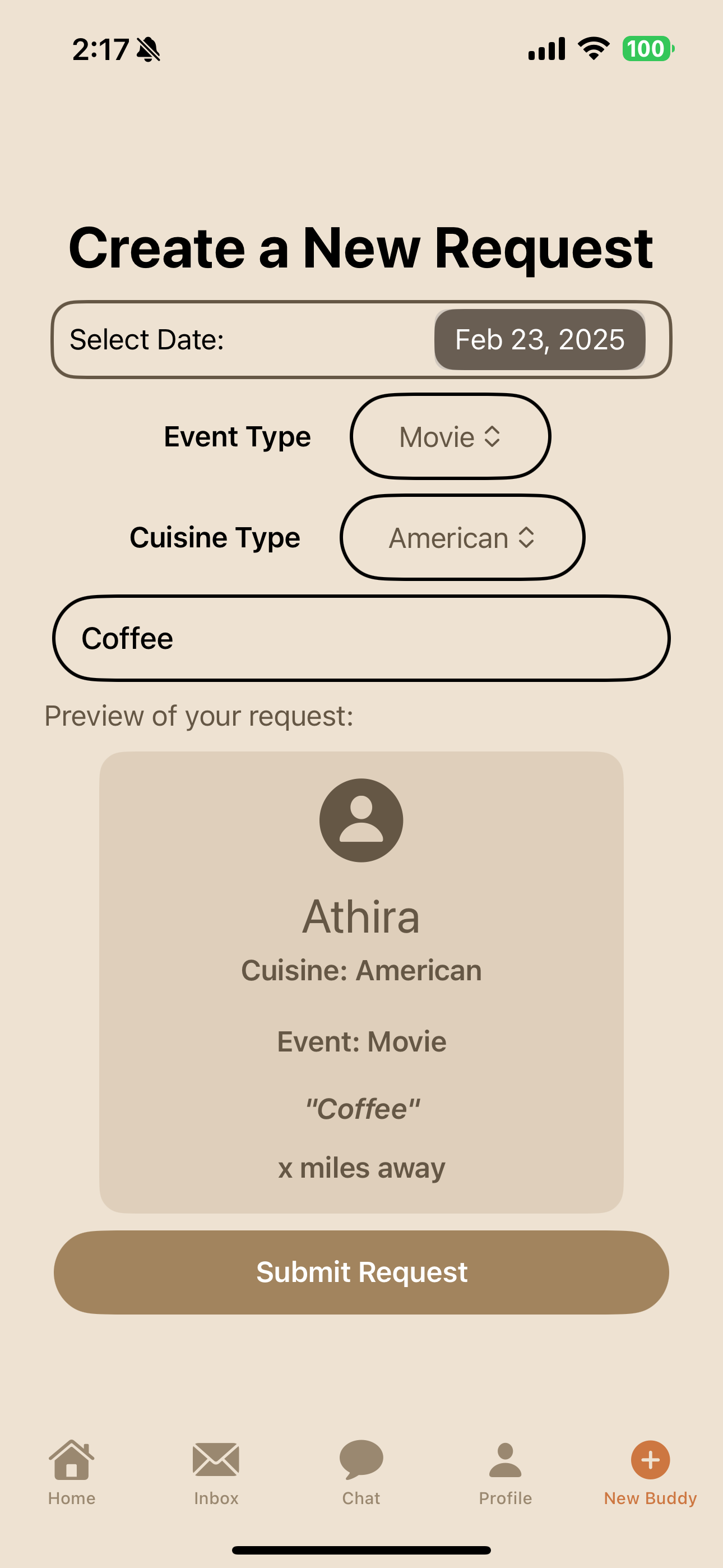The height and width of the screenshot is (1568, 723).
Task: Switch to the Inbox tab
Action: pos(216,1470)
